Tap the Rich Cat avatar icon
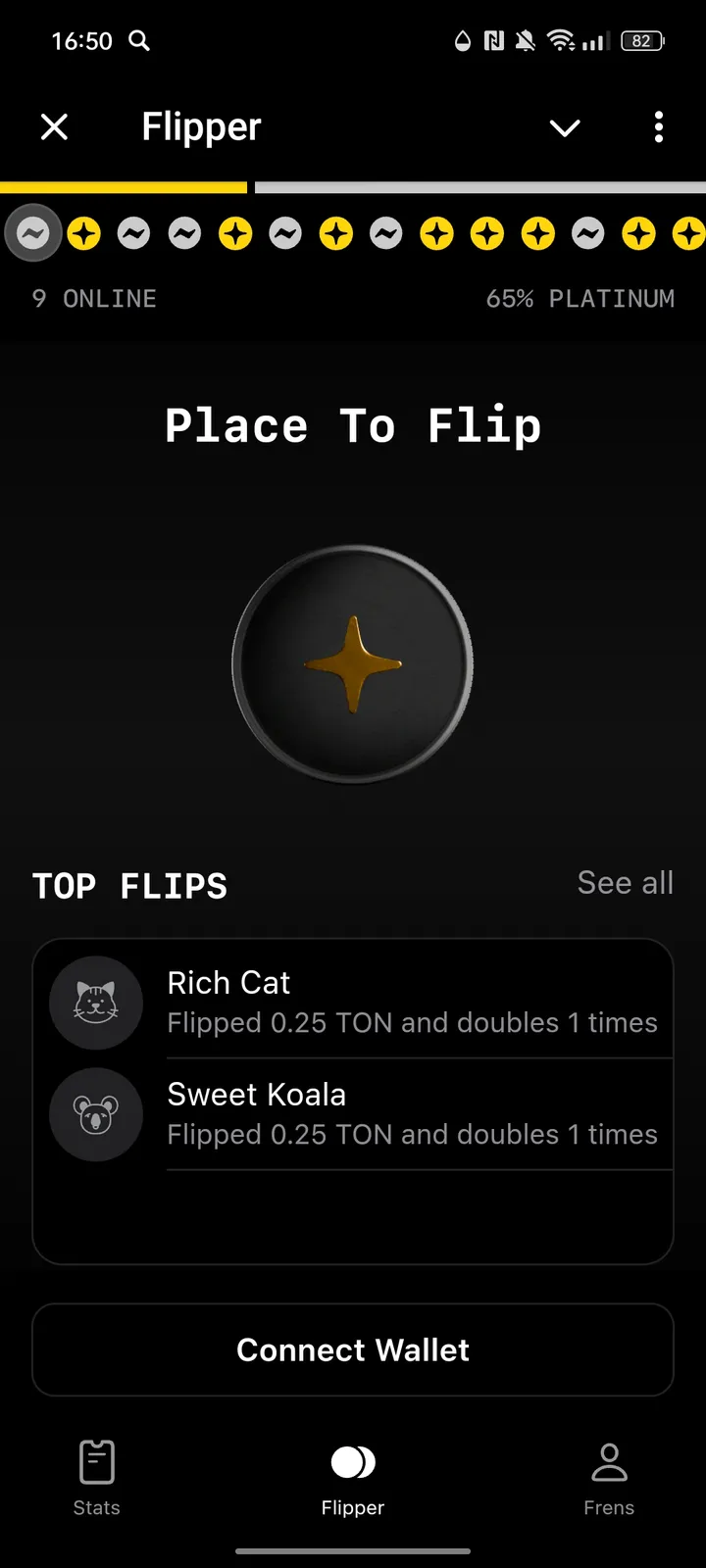The height and width of the screenshot is (1568, 706). point(95,1003)
